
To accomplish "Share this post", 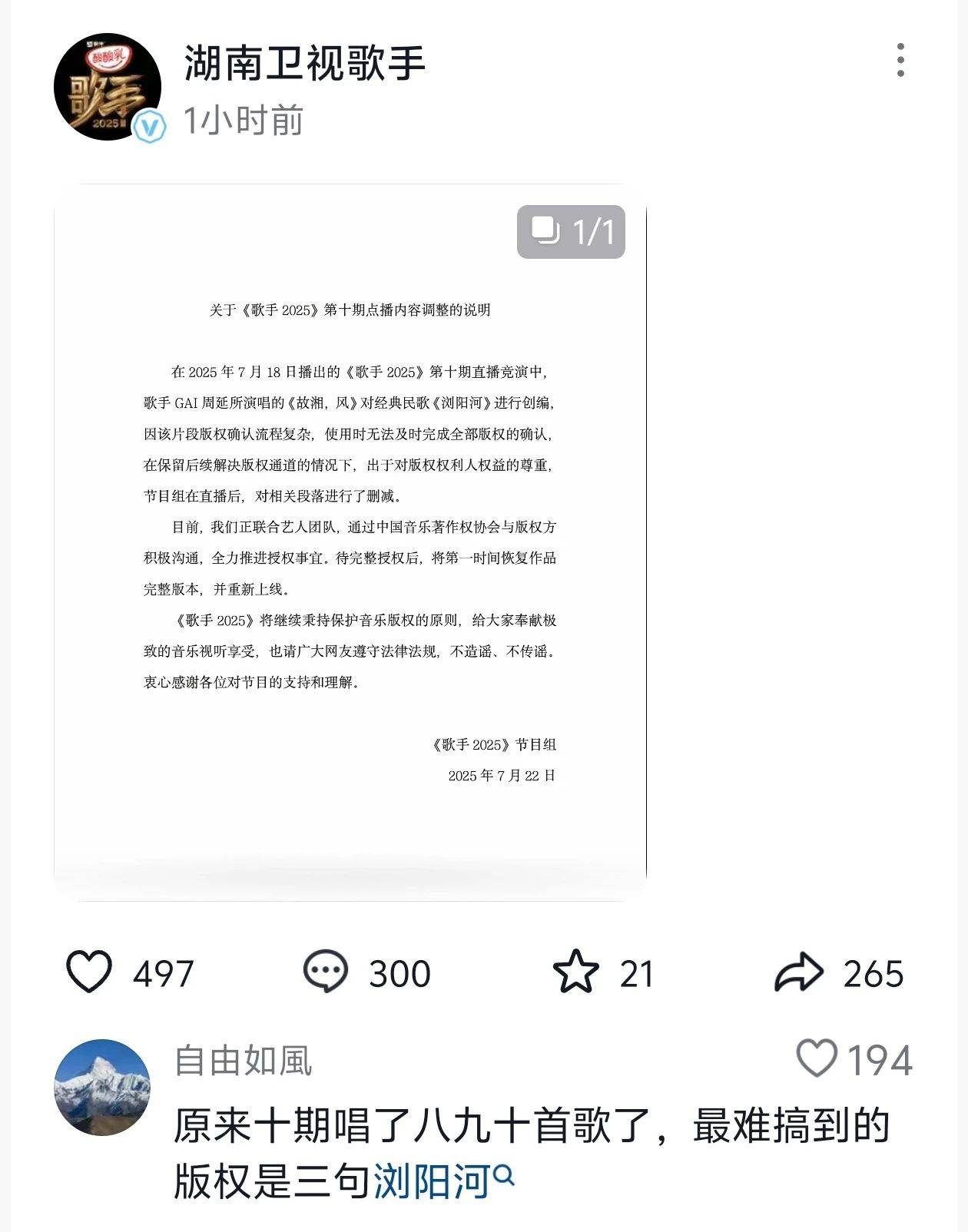I will pyautogui.click(x=799, y=972).
